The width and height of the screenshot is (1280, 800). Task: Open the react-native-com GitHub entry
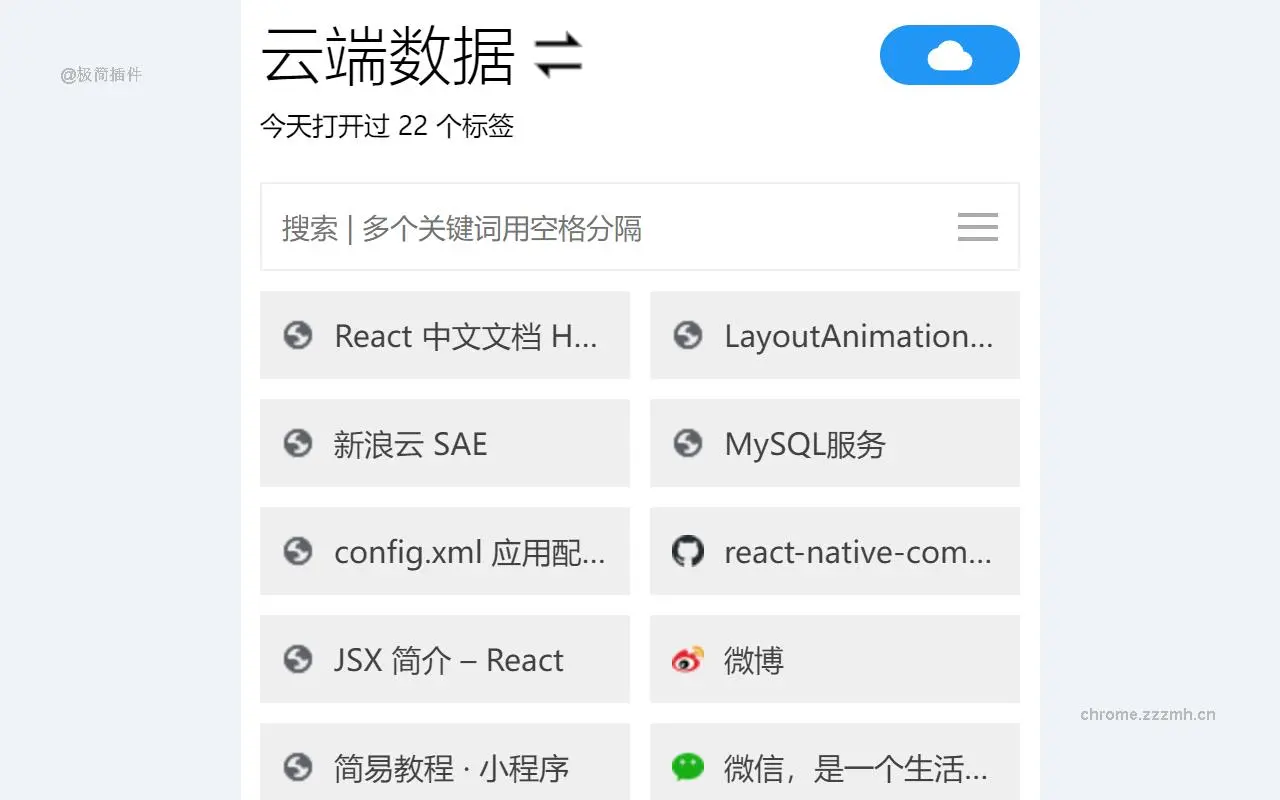[835, 552]
